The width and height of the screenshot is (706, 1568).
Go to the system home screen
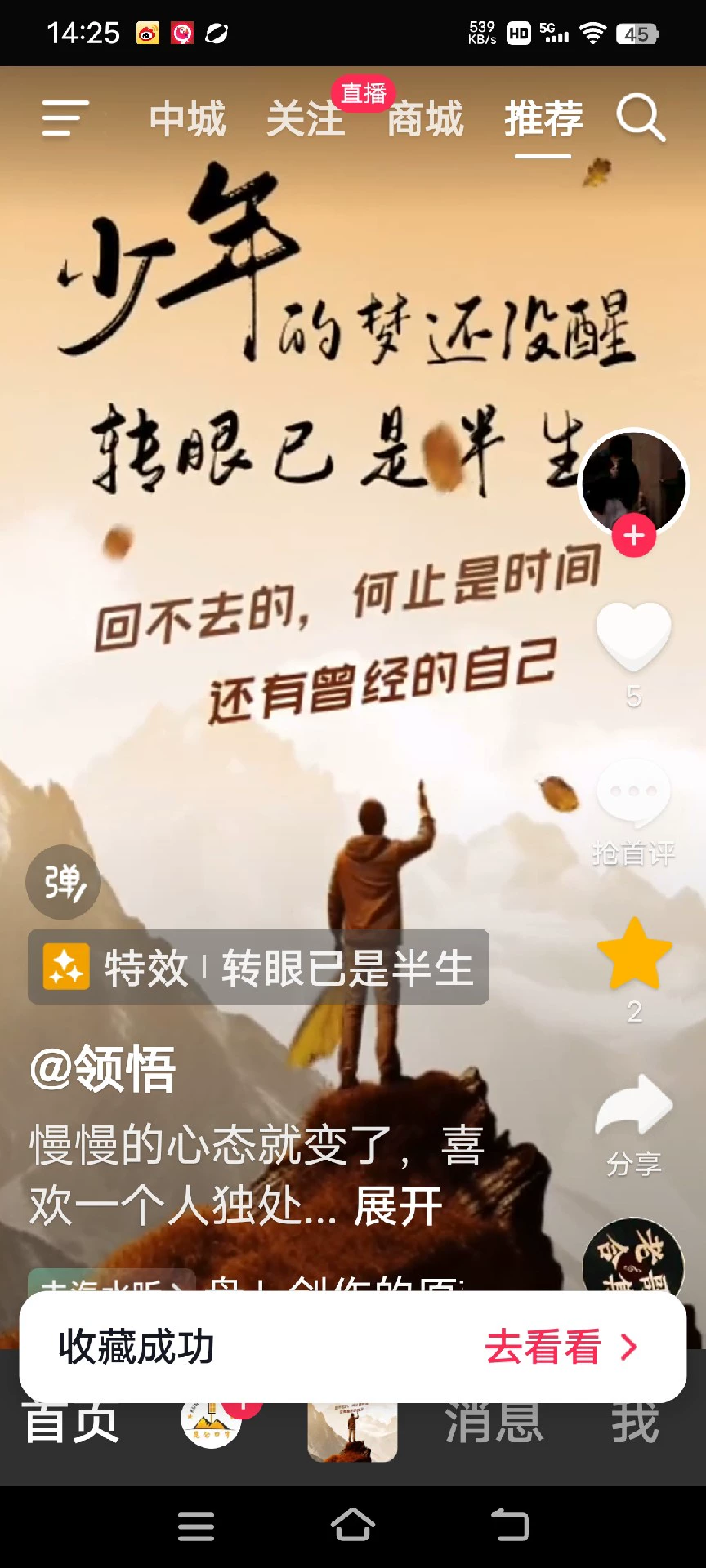tap(353, 1525)
